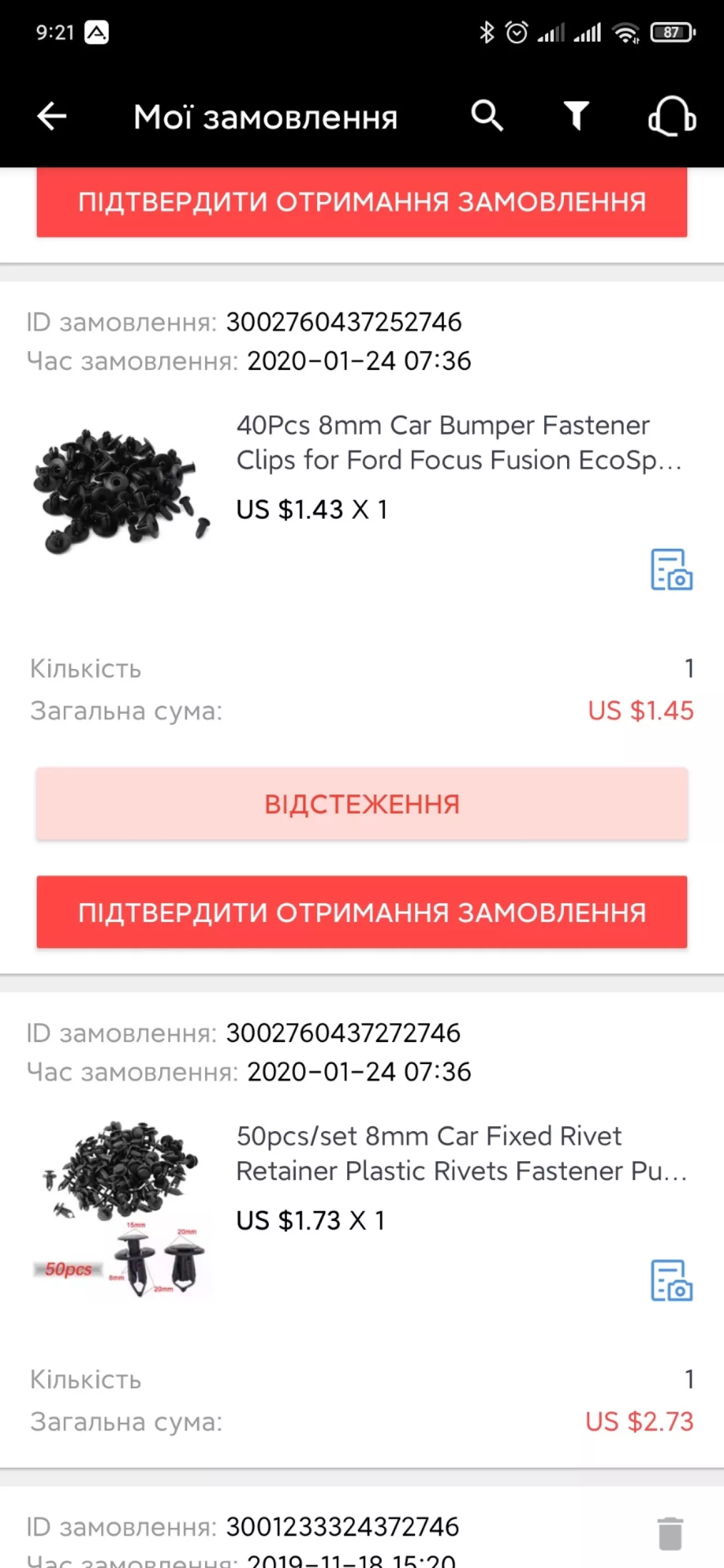724x1568 pixels.
Task: Open the customer support headset icon
Action: 672,116
